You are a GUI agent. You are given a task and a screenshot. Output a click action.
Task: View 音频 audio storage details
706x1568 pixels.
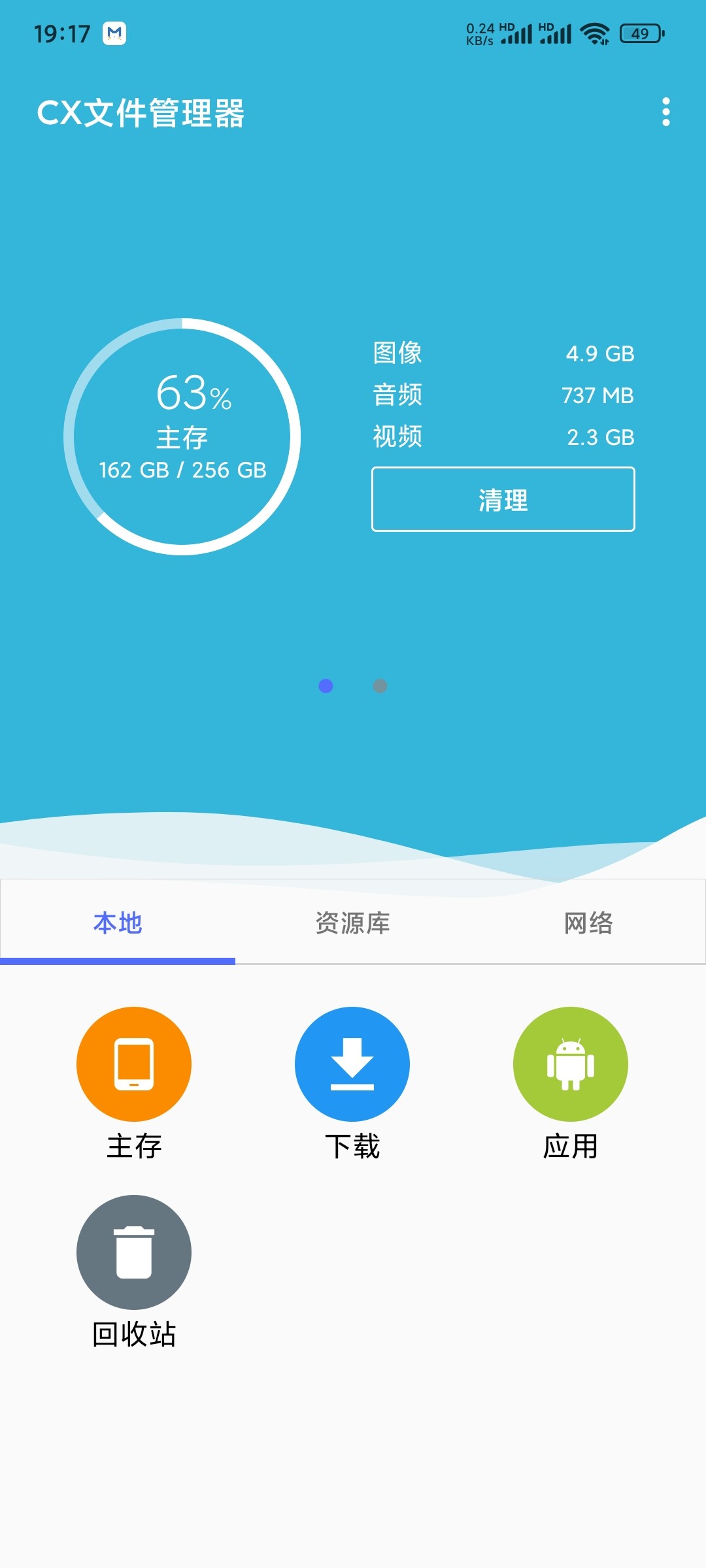coord(503,395)
